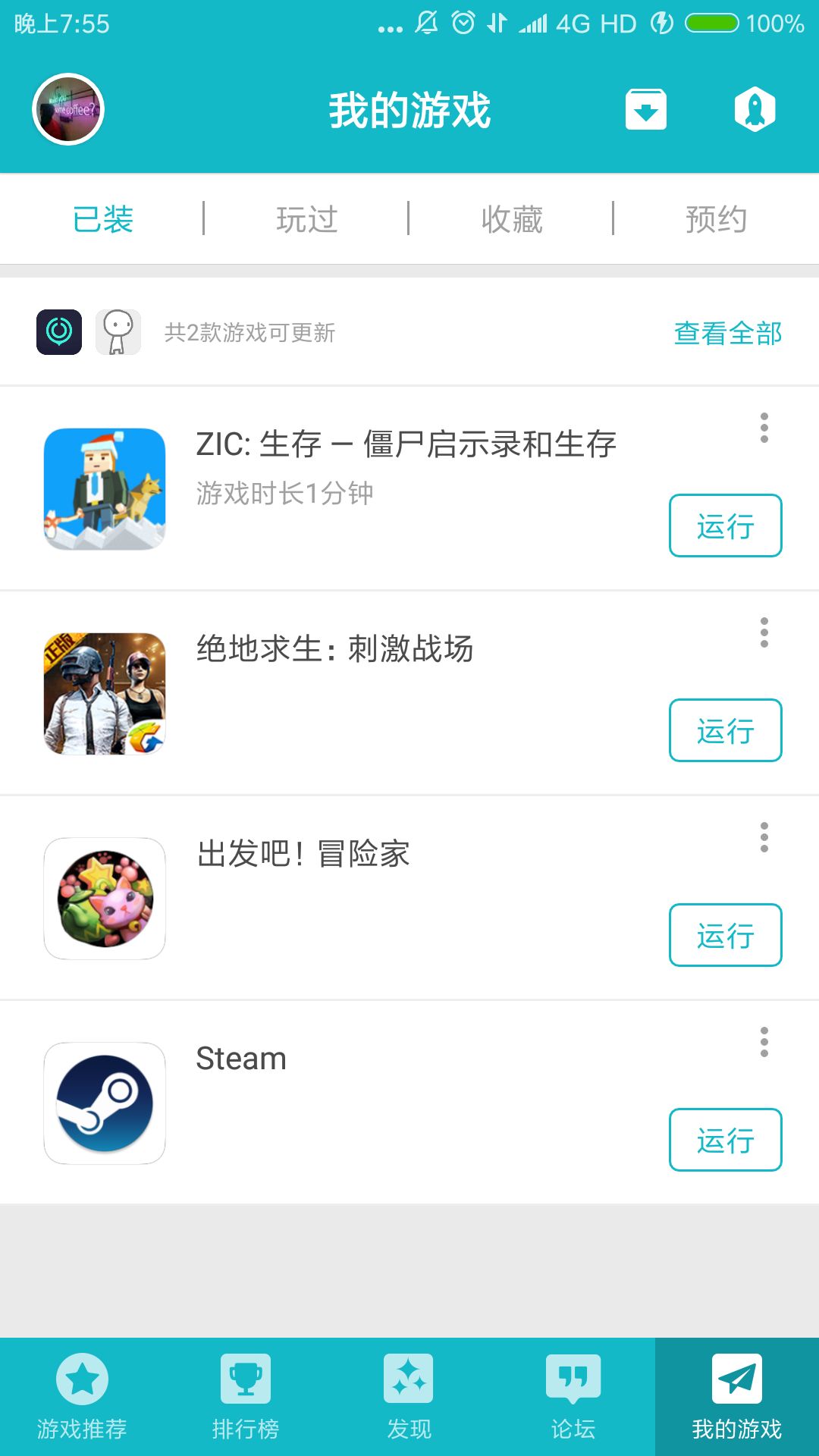Launch 绝地求生: 刺激战场 with 运行

click(x=725, y=730)
